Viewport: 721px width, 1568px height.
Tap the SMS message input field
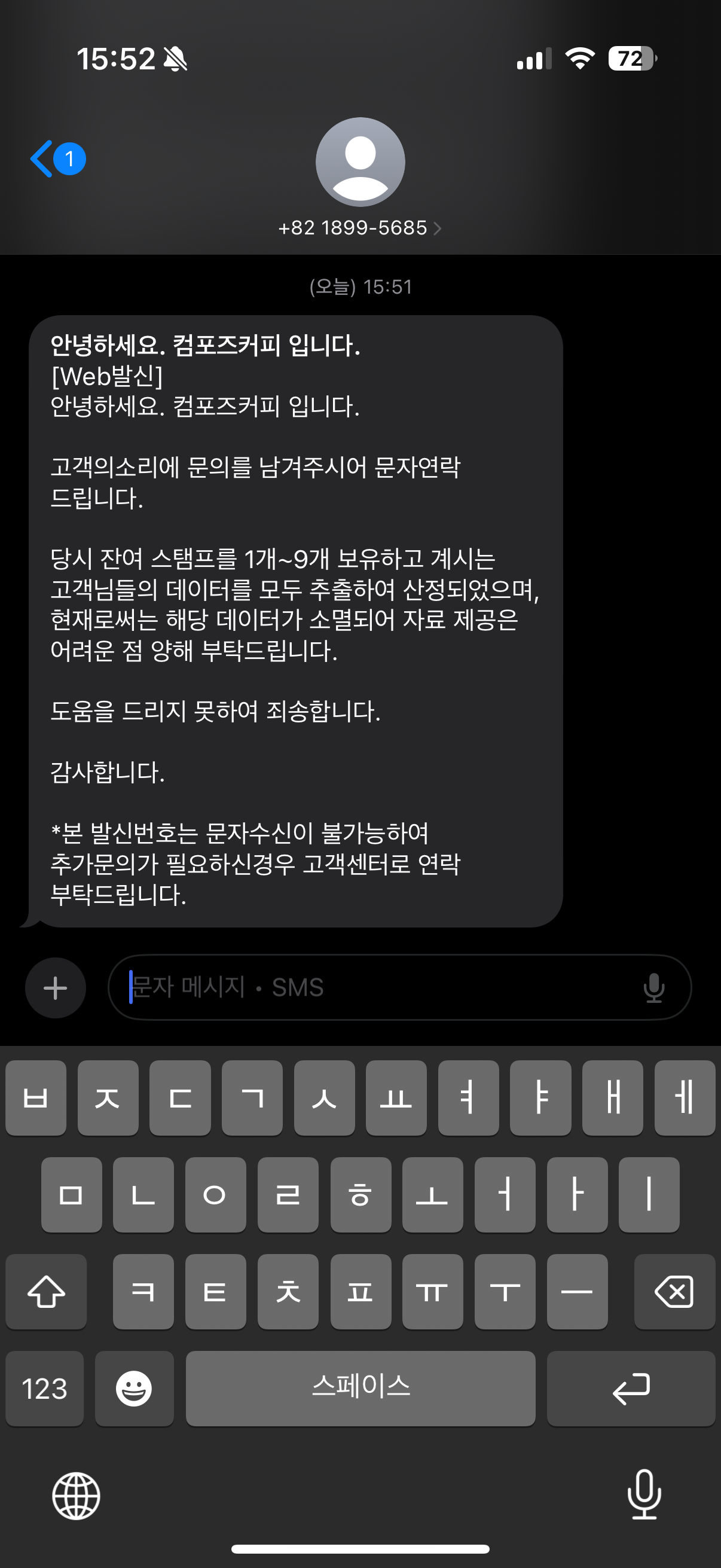coord(365,988)
